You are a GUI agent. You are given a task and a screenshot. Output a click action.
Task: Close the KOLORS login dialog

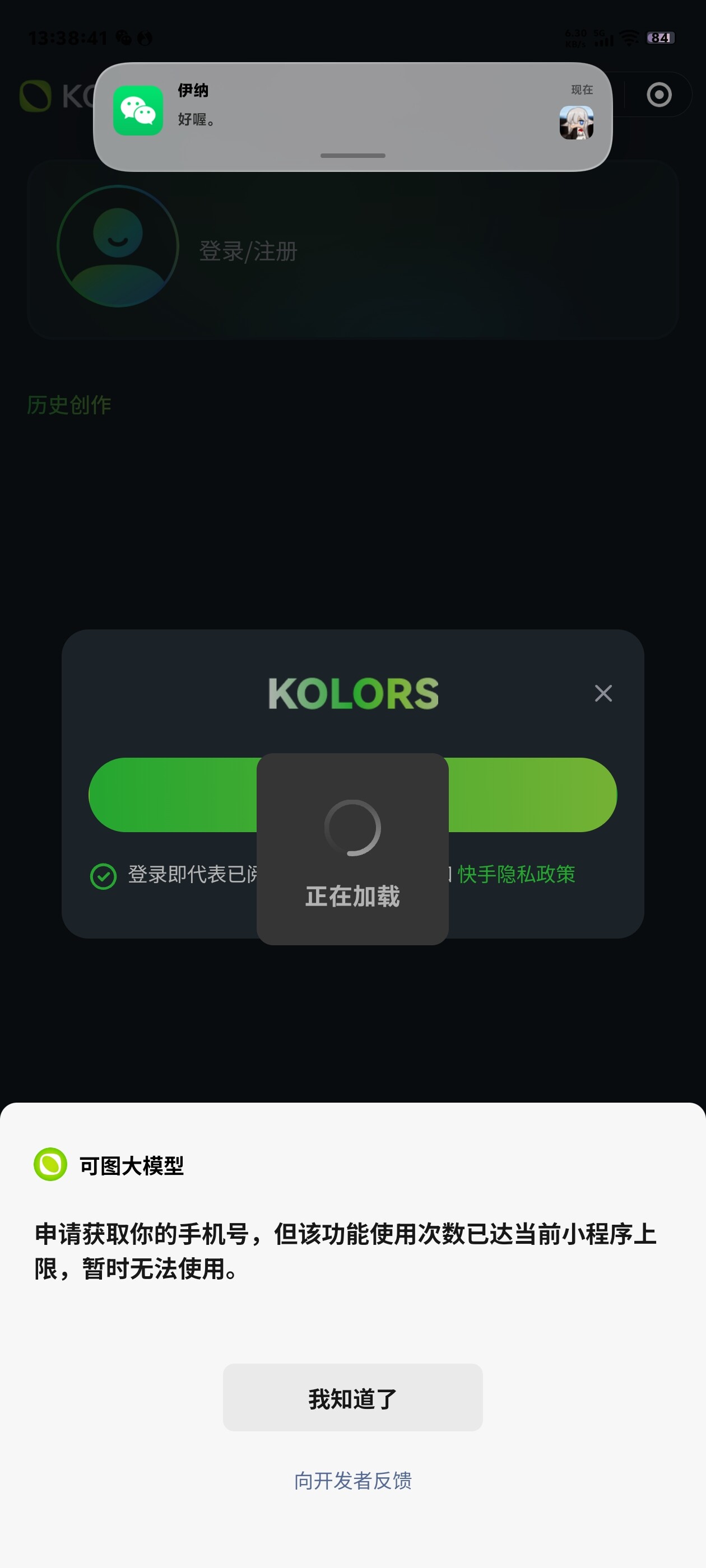point(603,693)
